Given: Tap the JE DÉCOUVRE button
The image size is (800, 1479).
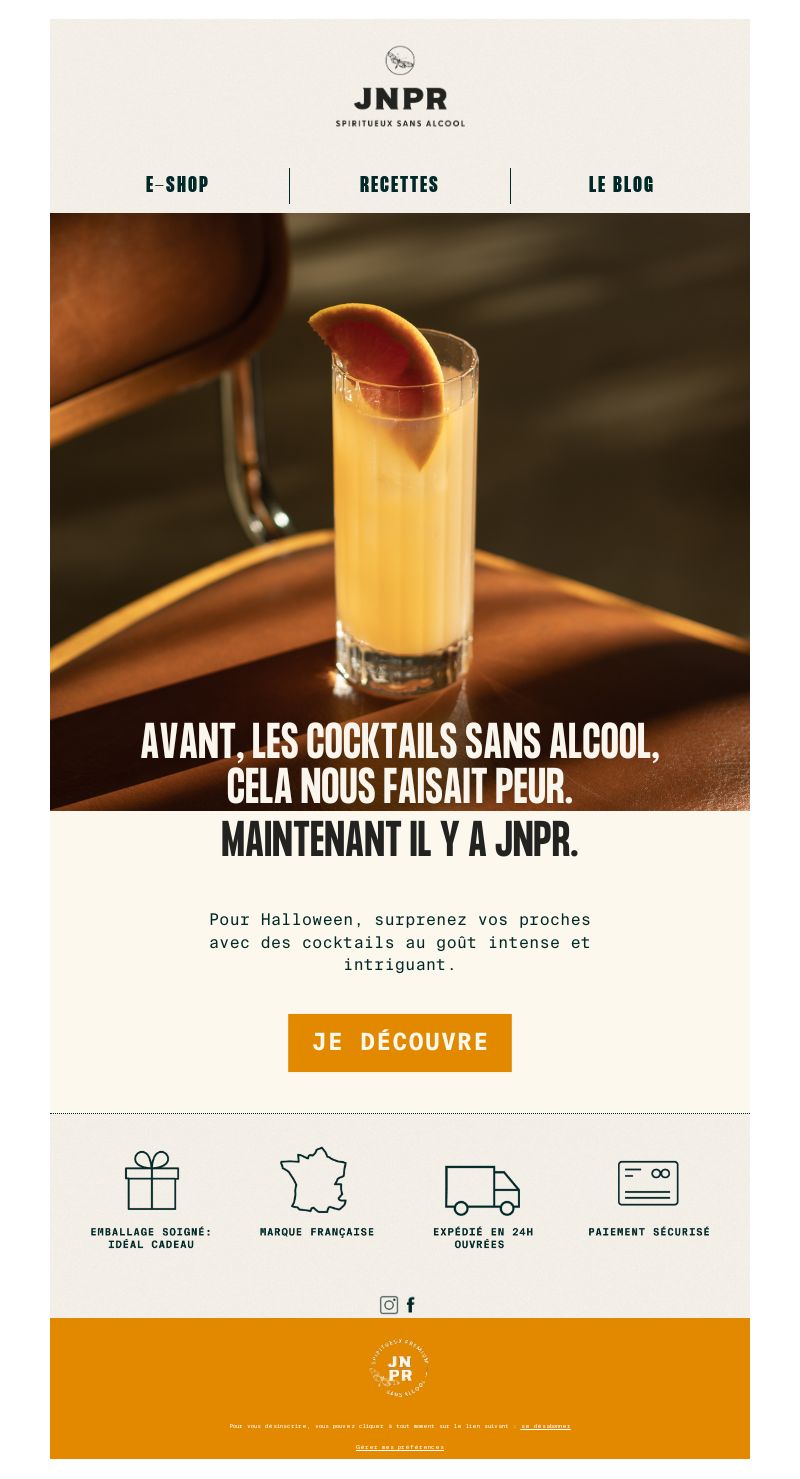Looking at the screenshot, I should [400, 1043].
